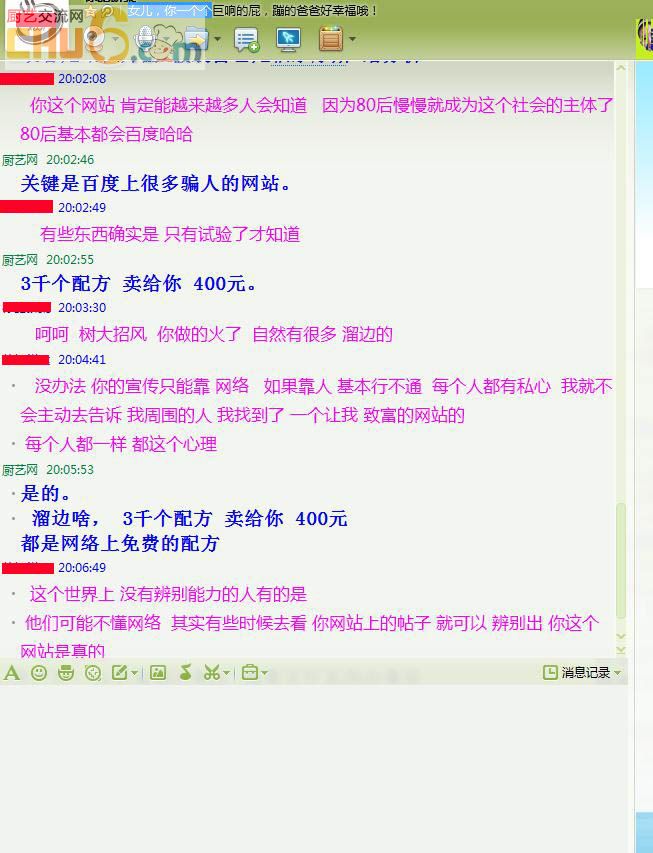The height and width of the screenshot is (853, 653).
Task: Open the remote desktop monitor icon
Action: pos(288,39)
